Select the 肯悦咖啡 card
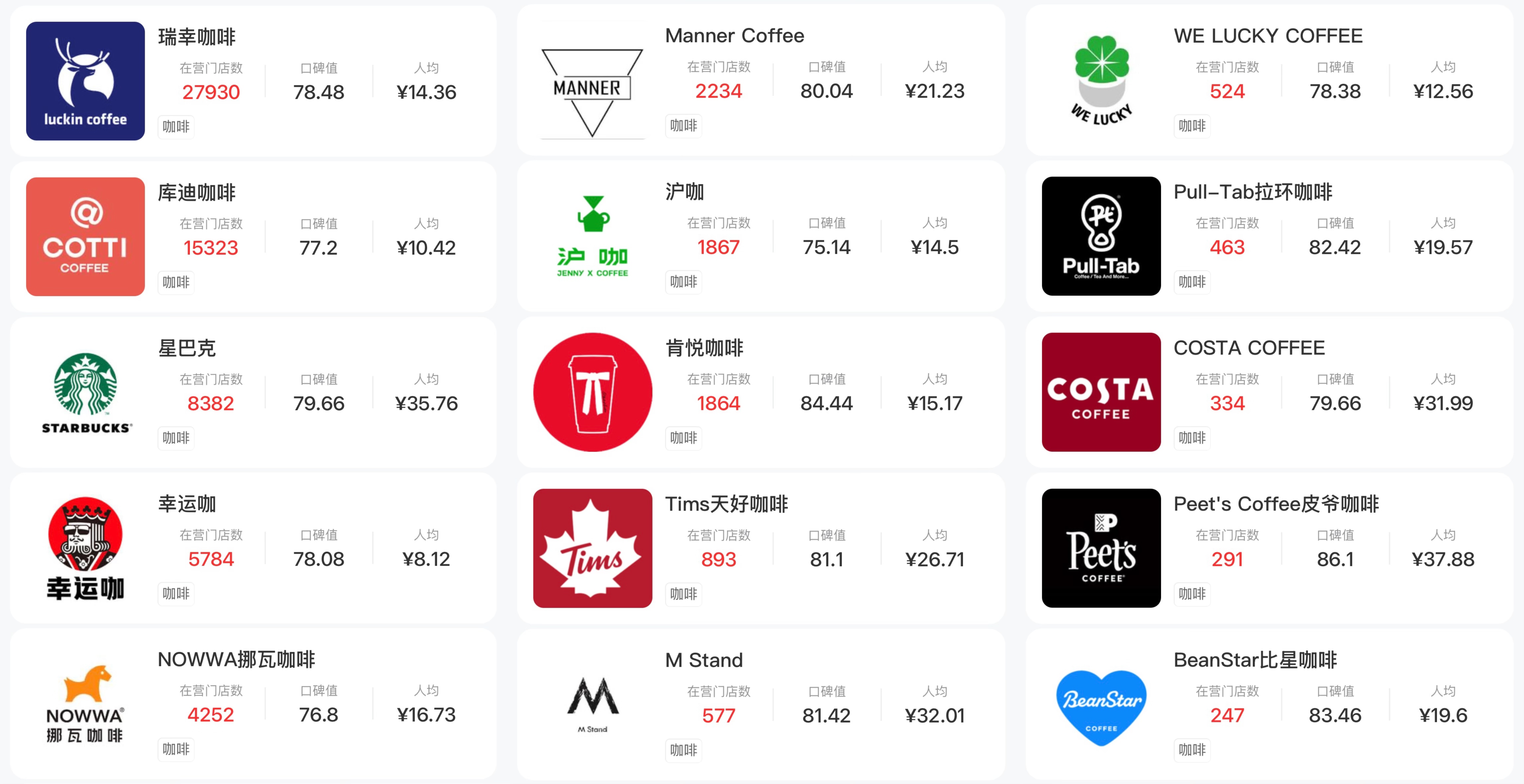Screen dimensions: 1524x784 tap(704, 348)
